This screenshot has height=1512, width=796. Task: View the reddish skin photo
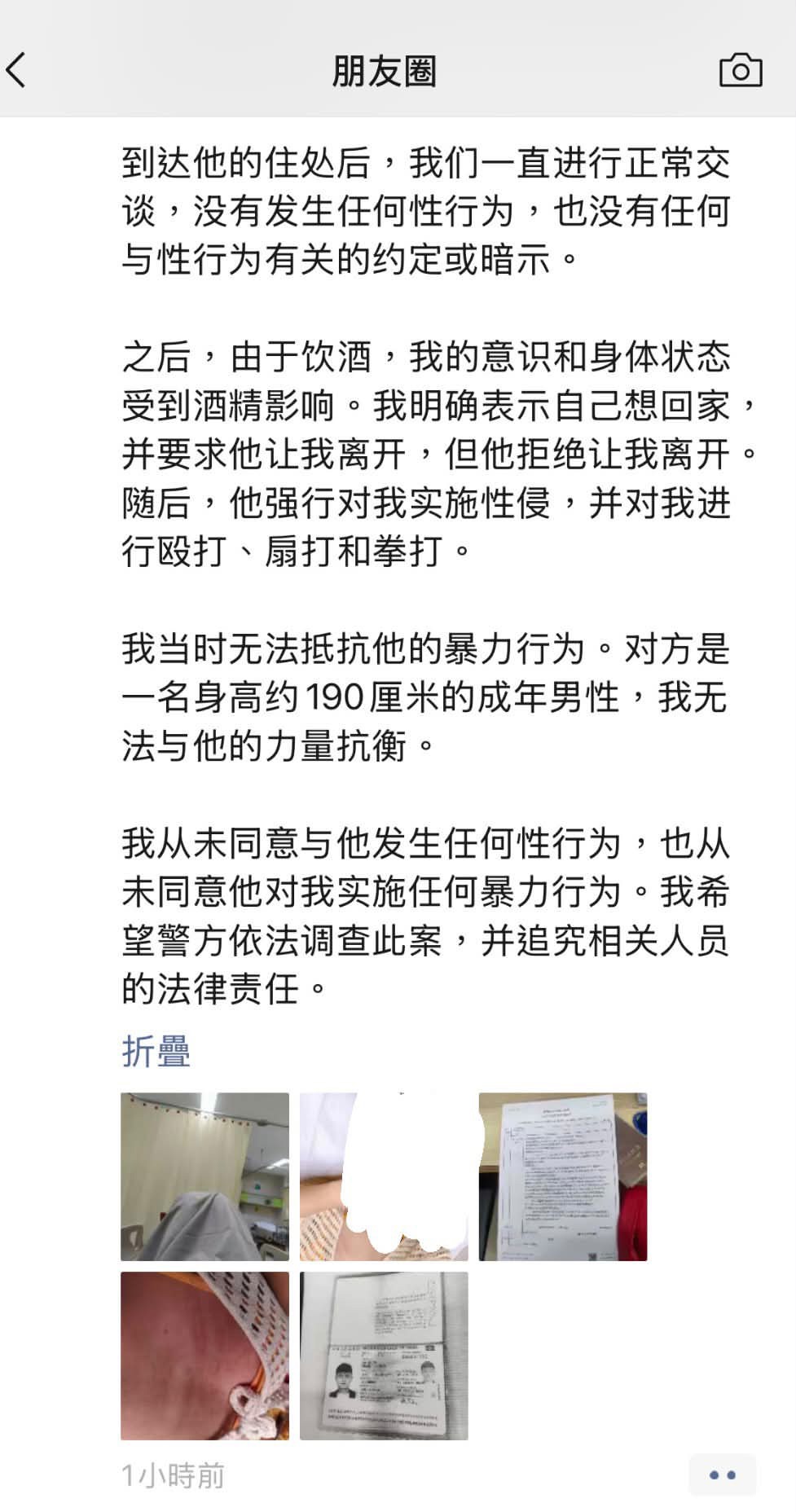(204, 1356)
